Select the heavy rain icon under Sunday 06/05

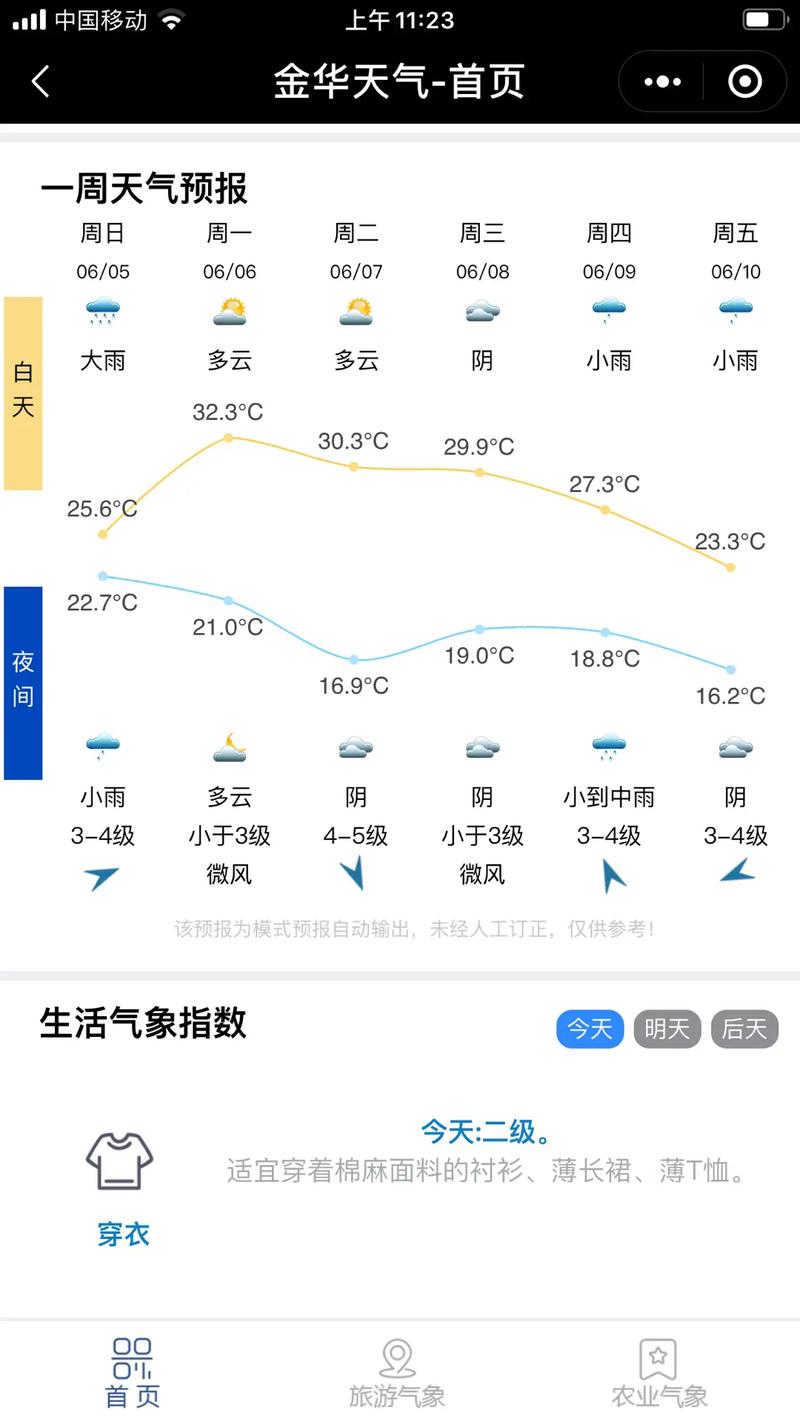tap(103, 311)
